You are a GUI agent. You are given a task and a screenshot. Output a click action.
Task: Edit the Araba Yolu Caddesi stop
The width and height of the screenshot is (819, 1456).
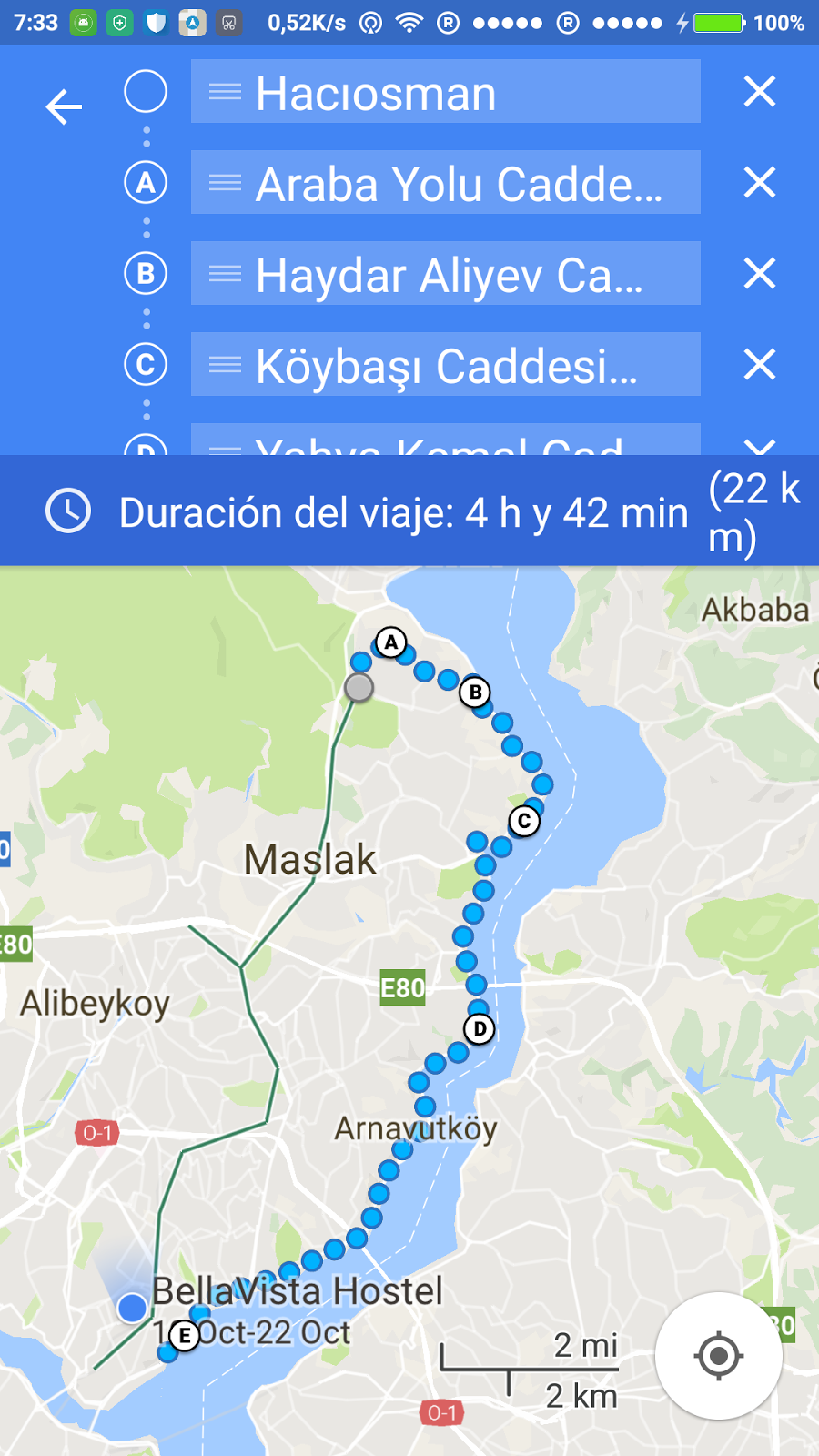446,182
